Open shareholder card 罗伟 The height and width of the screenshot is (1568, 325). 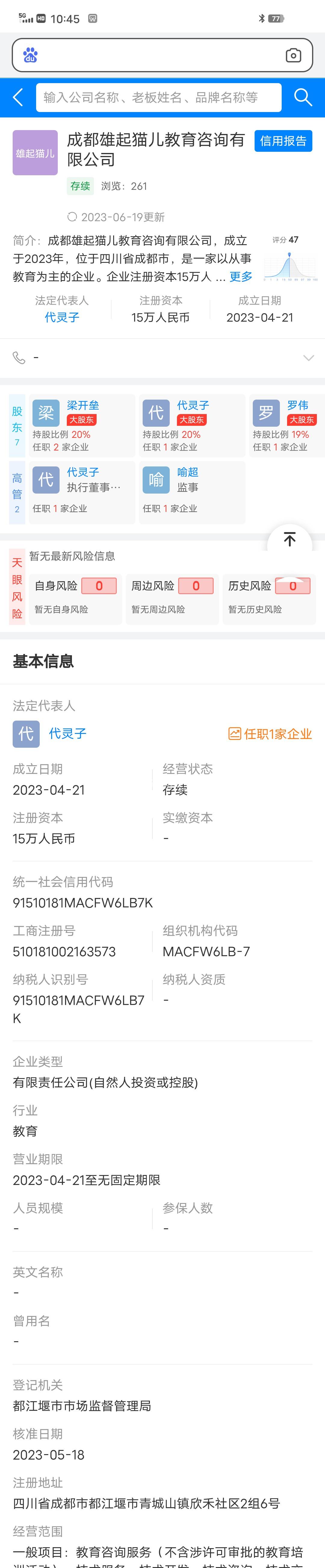click(x=286, y=426)
